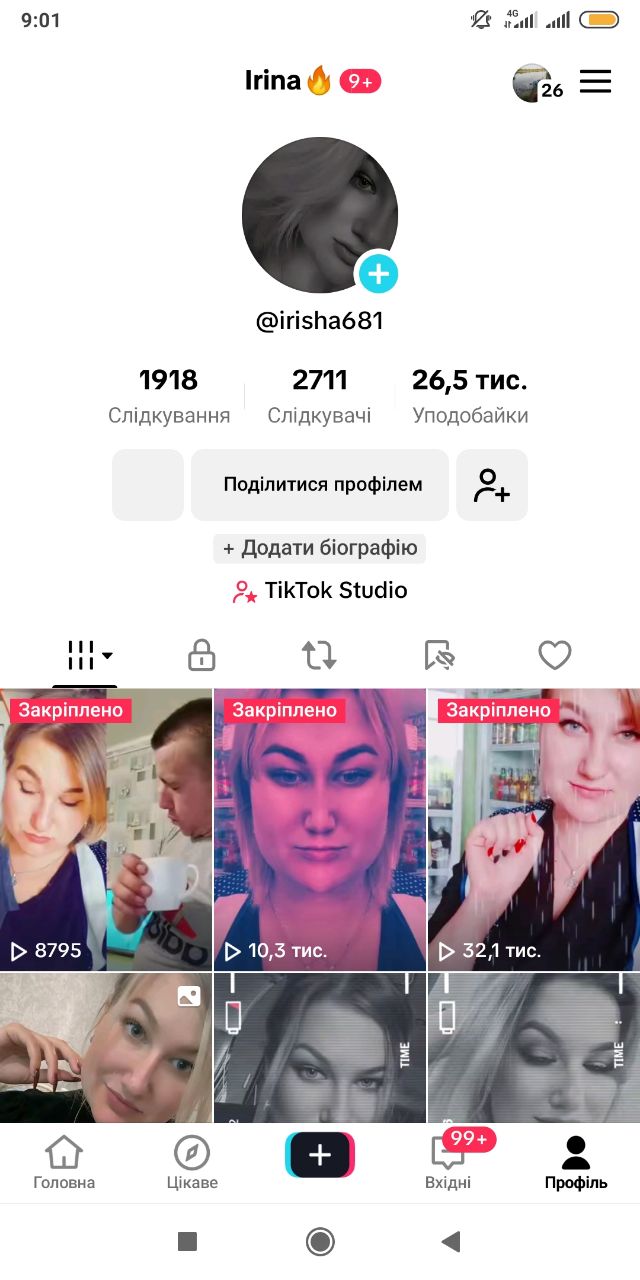The width and height of the screenshot is (640, 1280).
Task: Tap Додати біографію chip
Action: pyautogui.click(x=320, y=548)
